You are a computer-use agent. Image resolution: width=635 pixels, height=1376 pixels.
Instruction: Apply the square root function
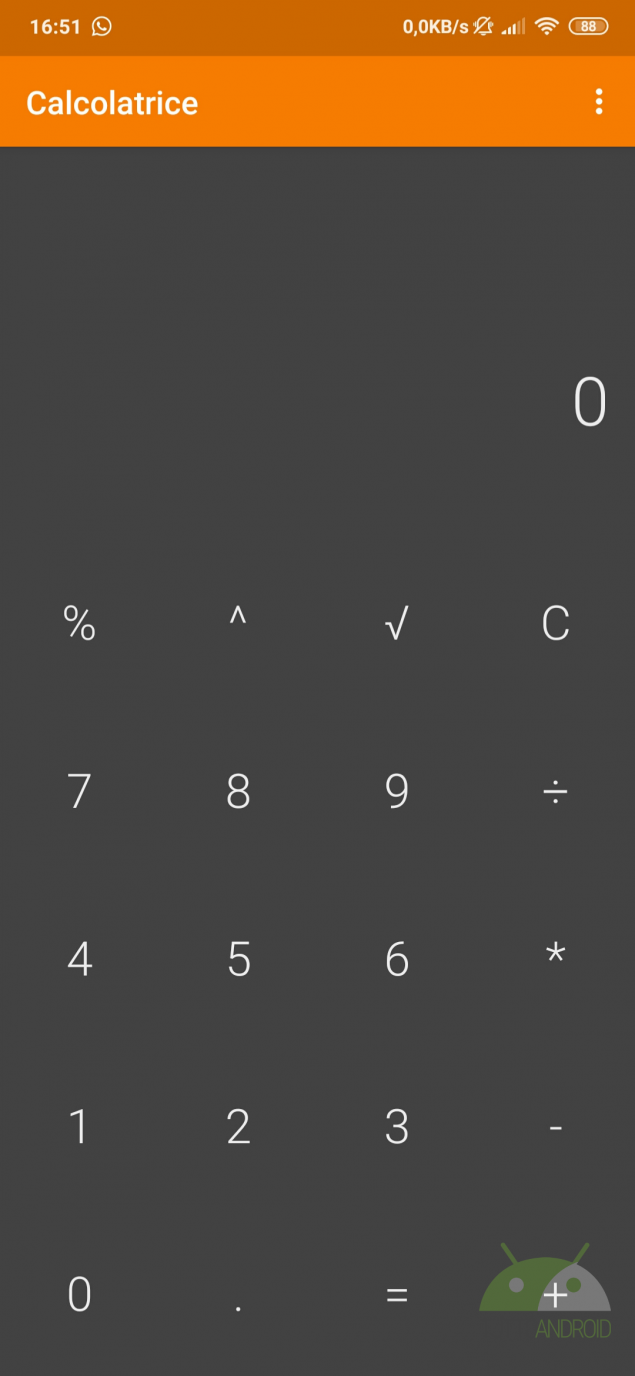pyautogui.click(x=397, y=623)
